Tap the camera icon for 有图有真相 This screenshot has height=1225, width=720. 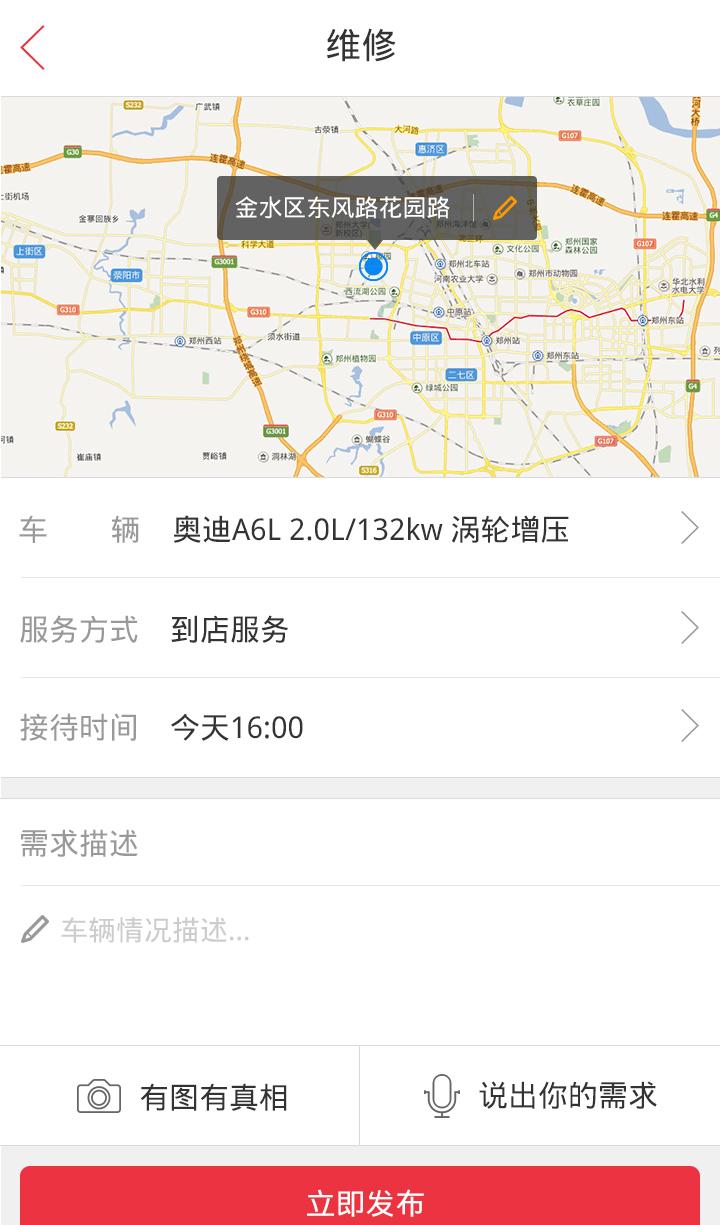pos(100,1095)
